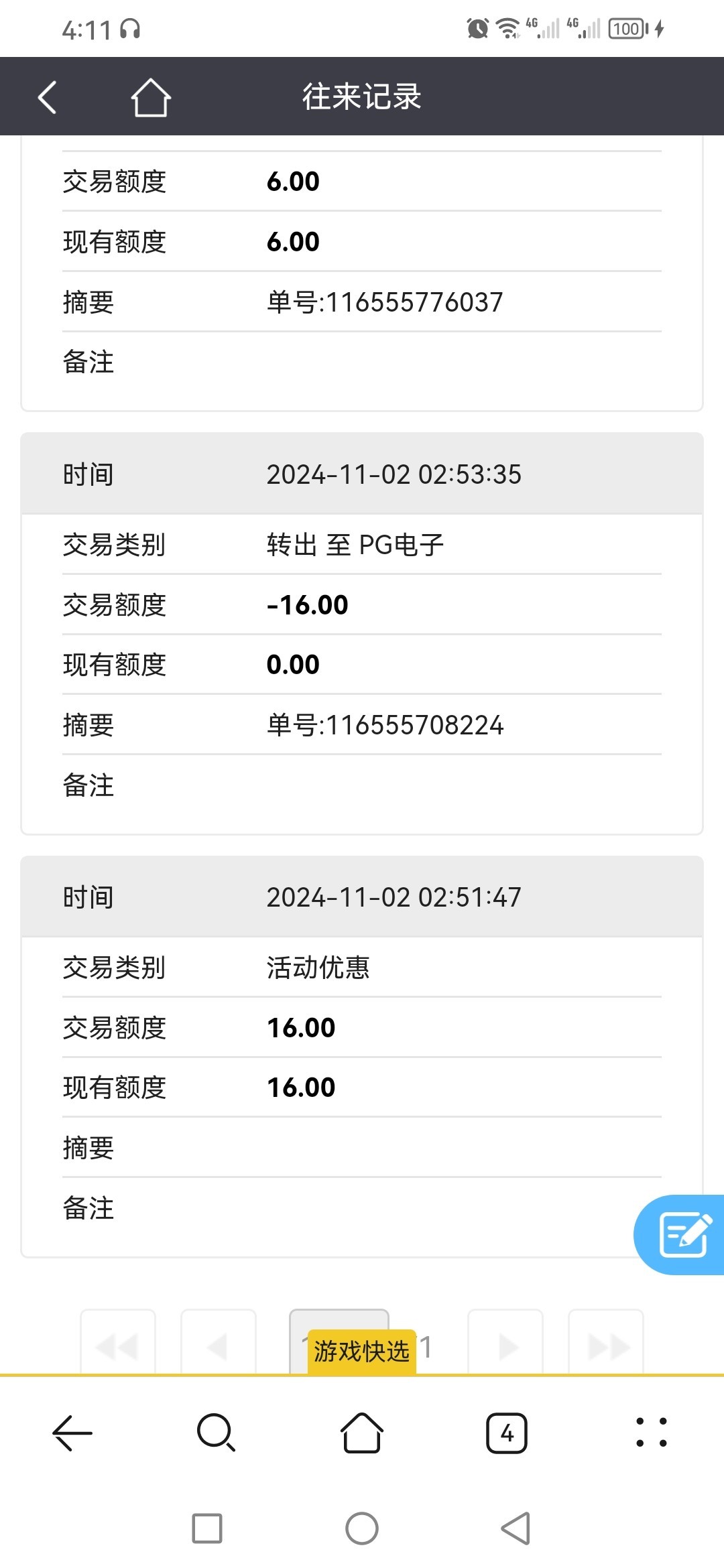The width and height of the screenshot is (724, 1568).
Task: Go to the browser home page
Action: [362, 1433]
